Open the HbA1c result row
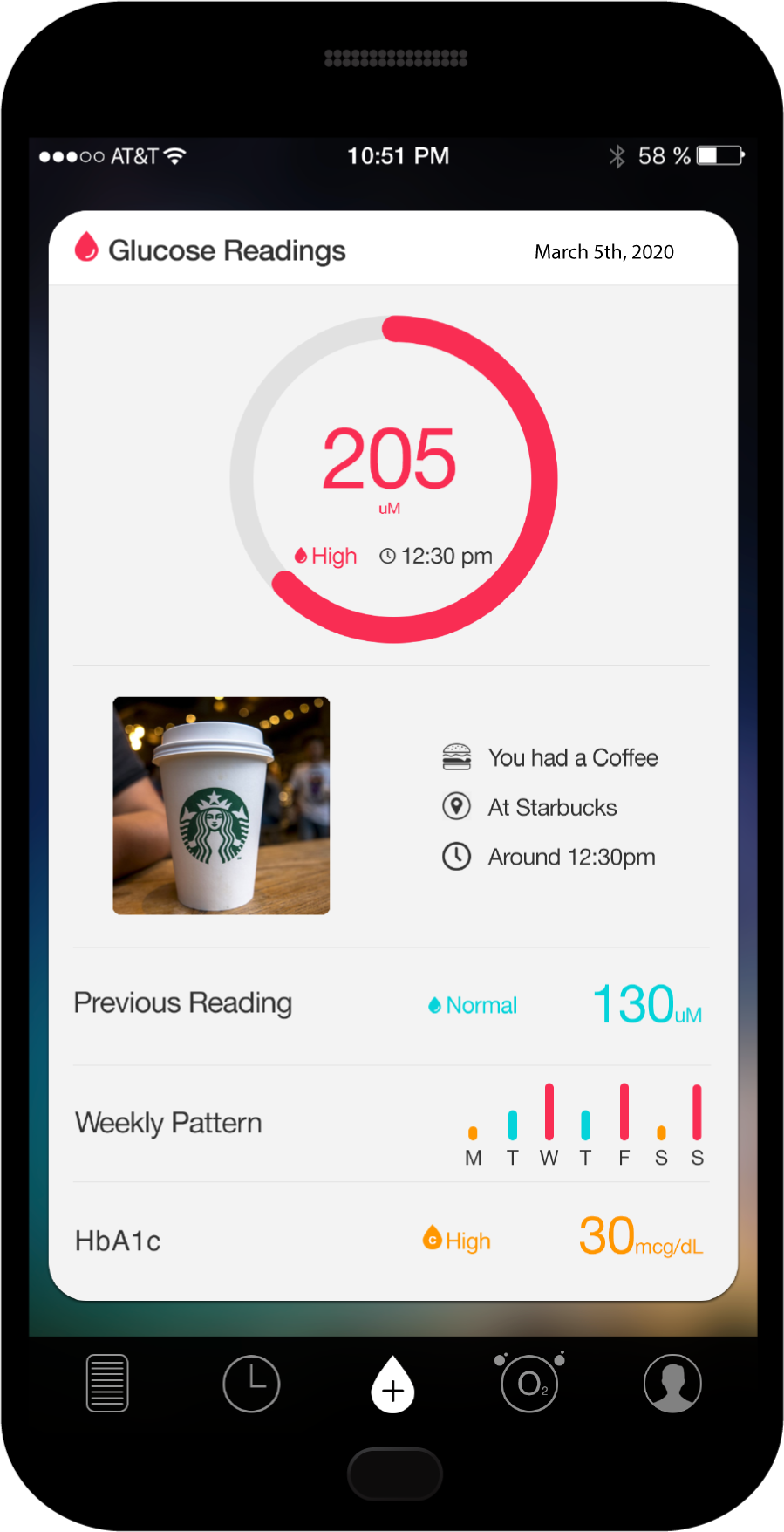The image size is (784, 1532). [392, 1240]
